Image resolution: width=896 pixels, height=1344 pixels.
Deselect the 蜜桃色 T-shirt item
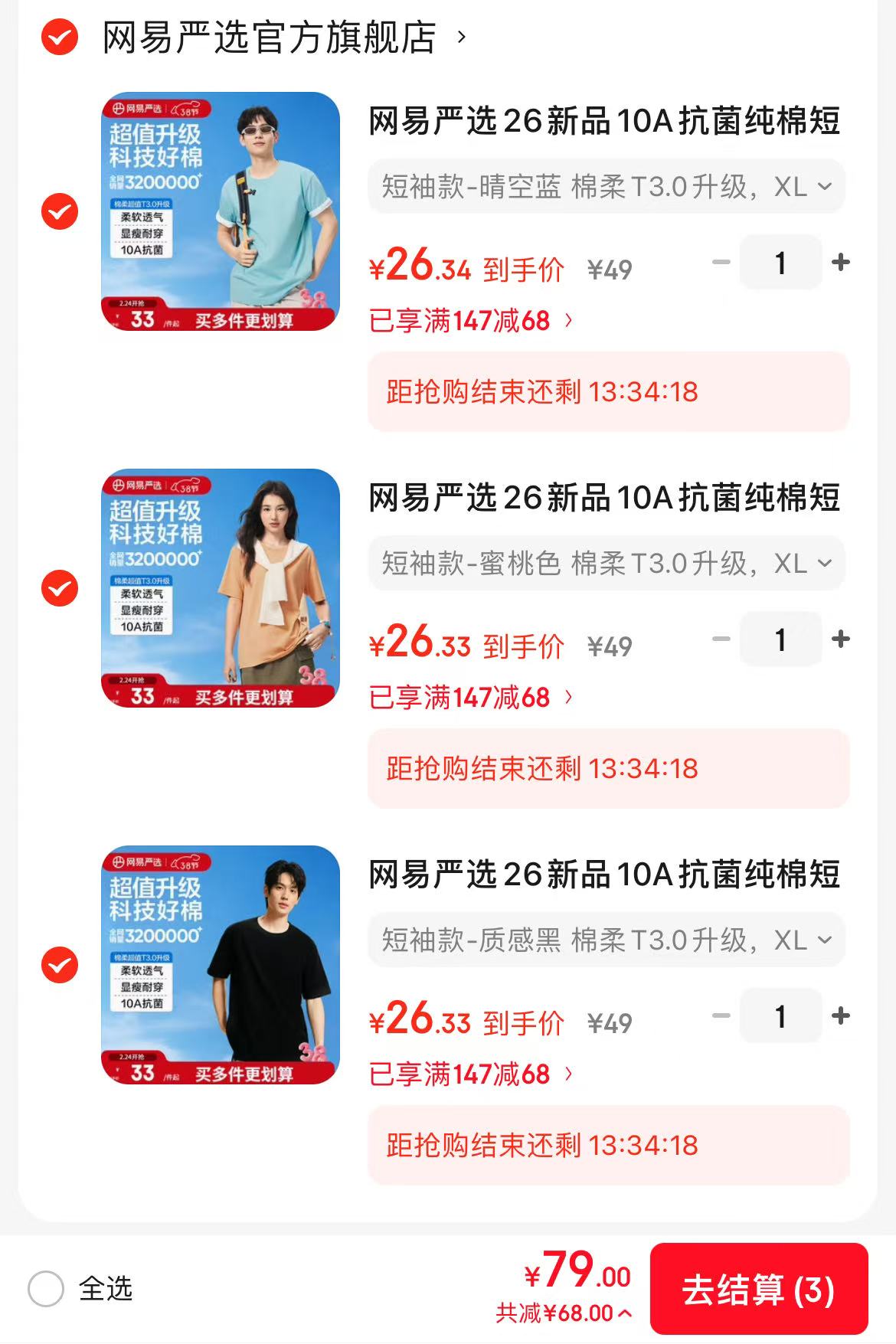60,588
